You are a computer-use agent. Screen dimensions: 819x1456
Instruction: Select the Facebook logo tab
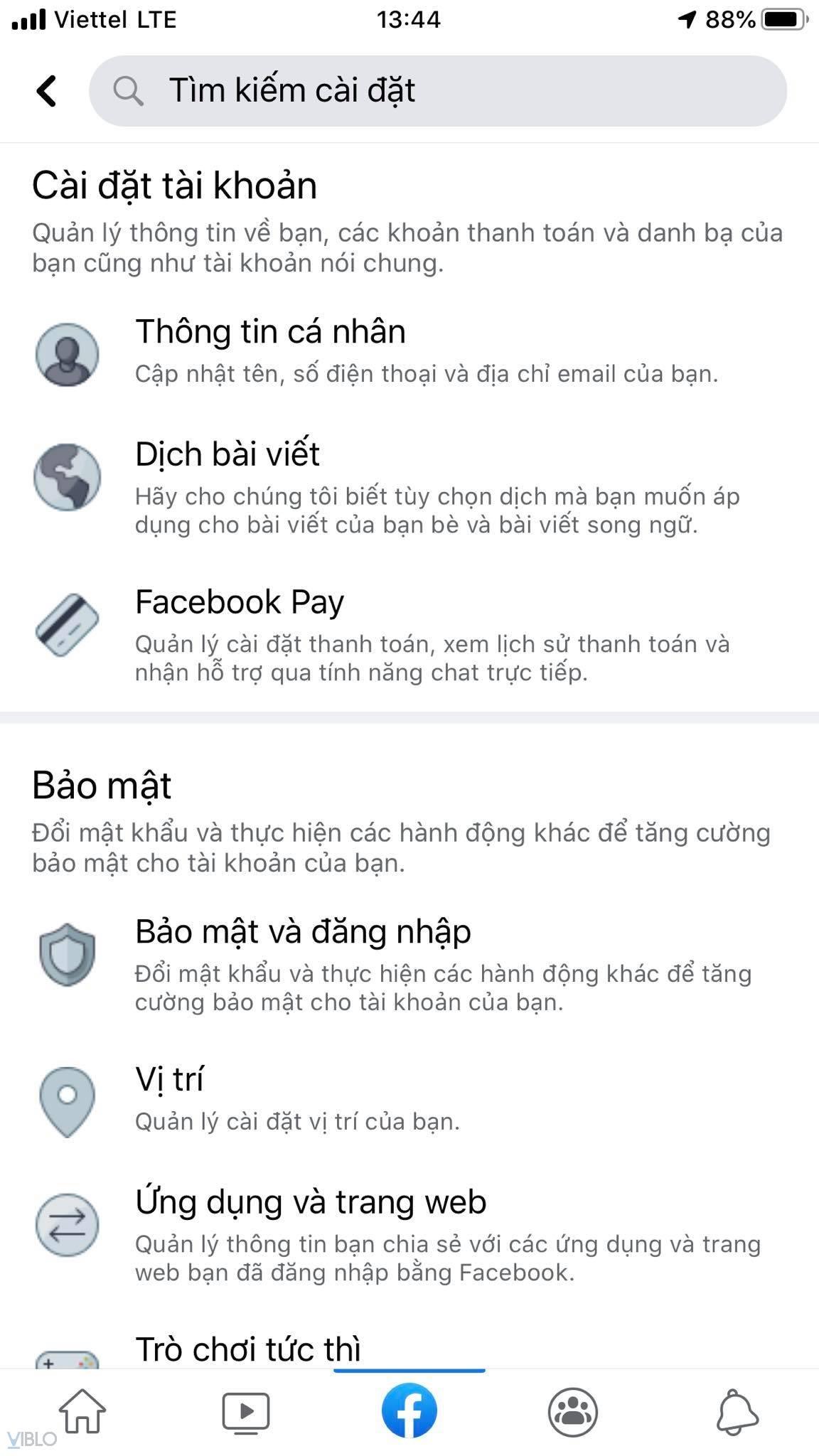(409, 1411)
